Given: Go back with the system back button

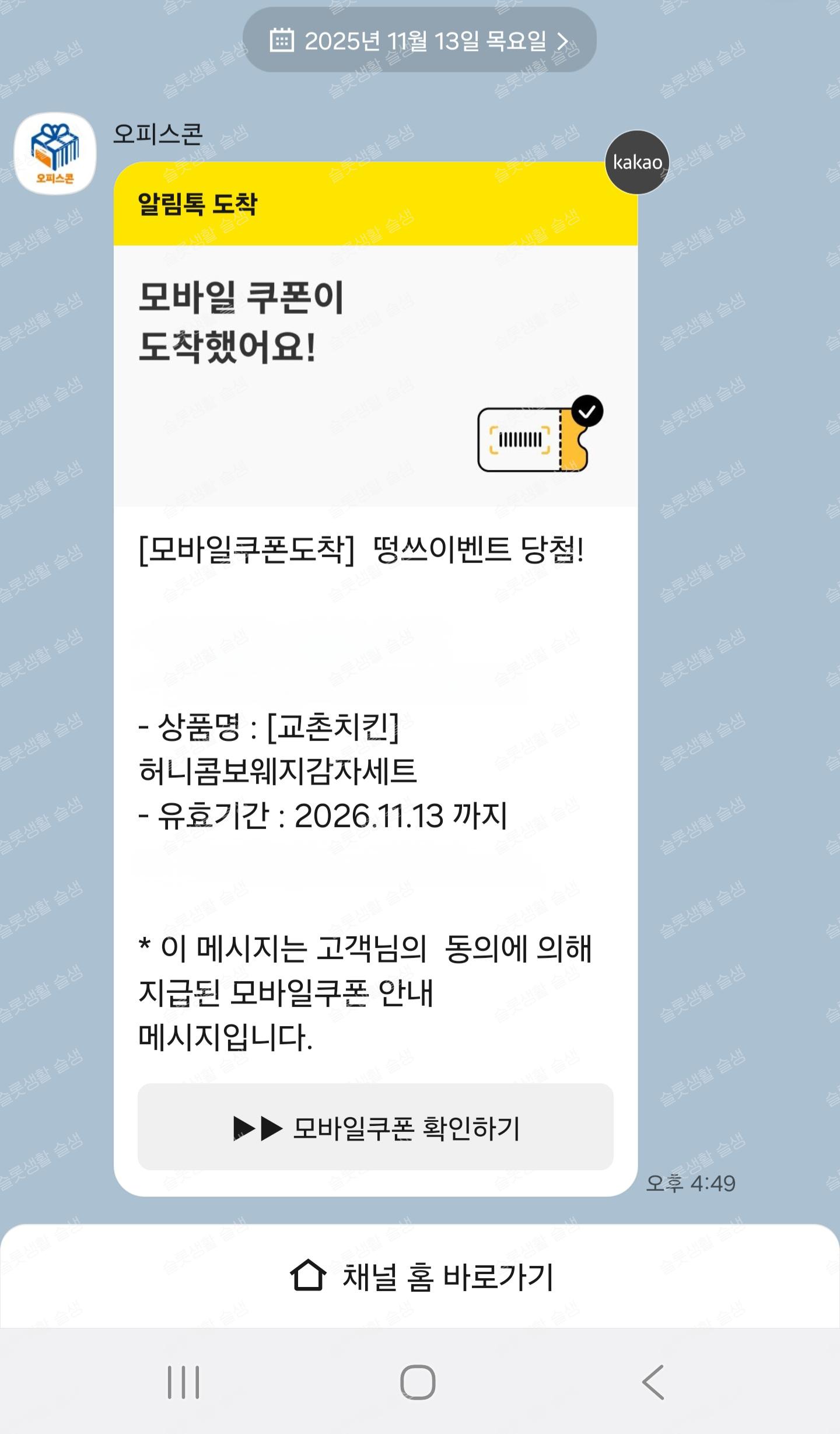Looking at the screenshot, I should click(x=653, y=1381).
